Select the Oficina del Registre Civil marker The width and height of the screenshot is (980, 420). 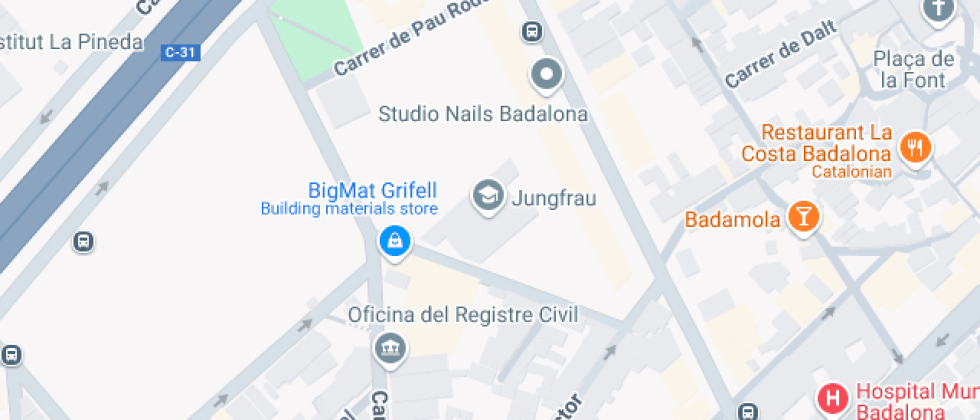tap(388, 348)
